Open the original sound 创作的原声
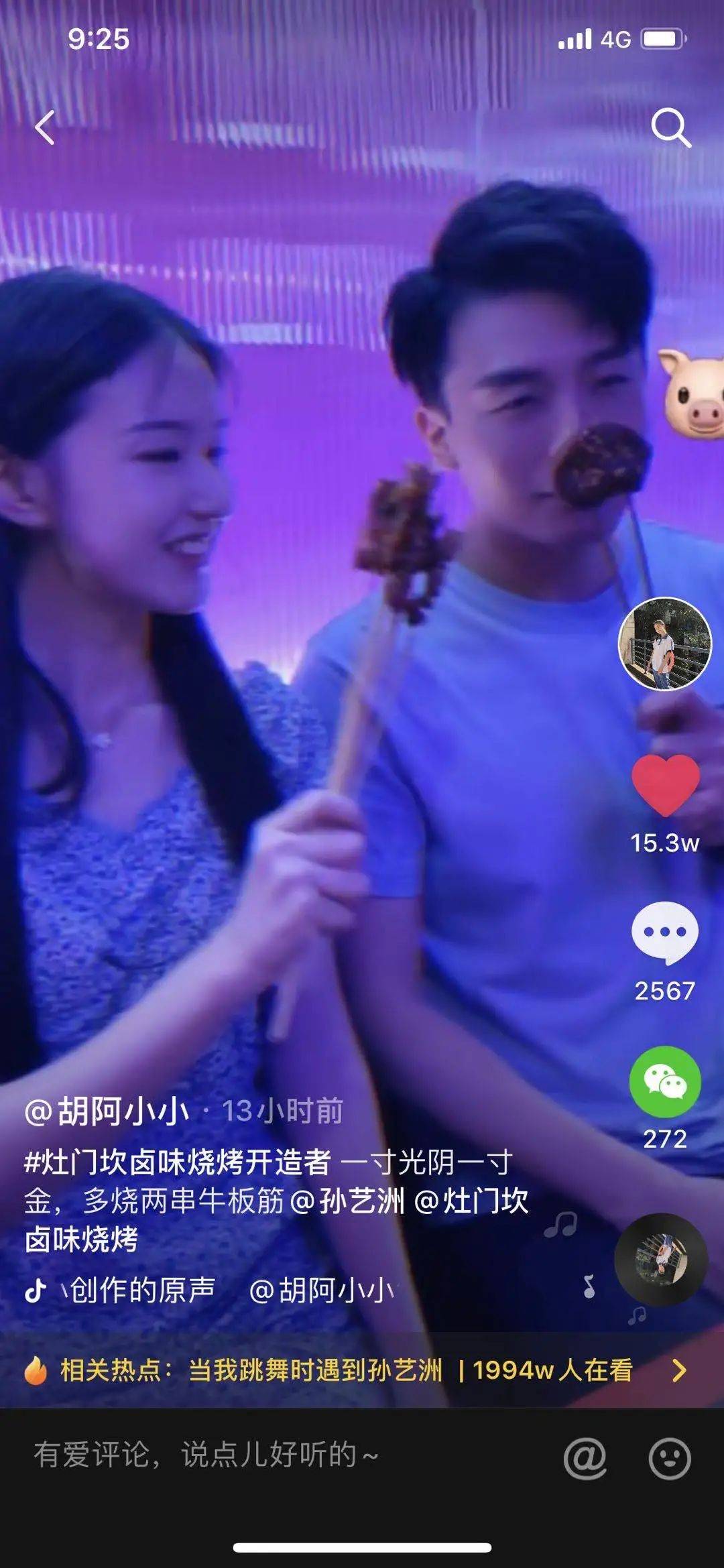724x1568 pixels. point(141,1289)
